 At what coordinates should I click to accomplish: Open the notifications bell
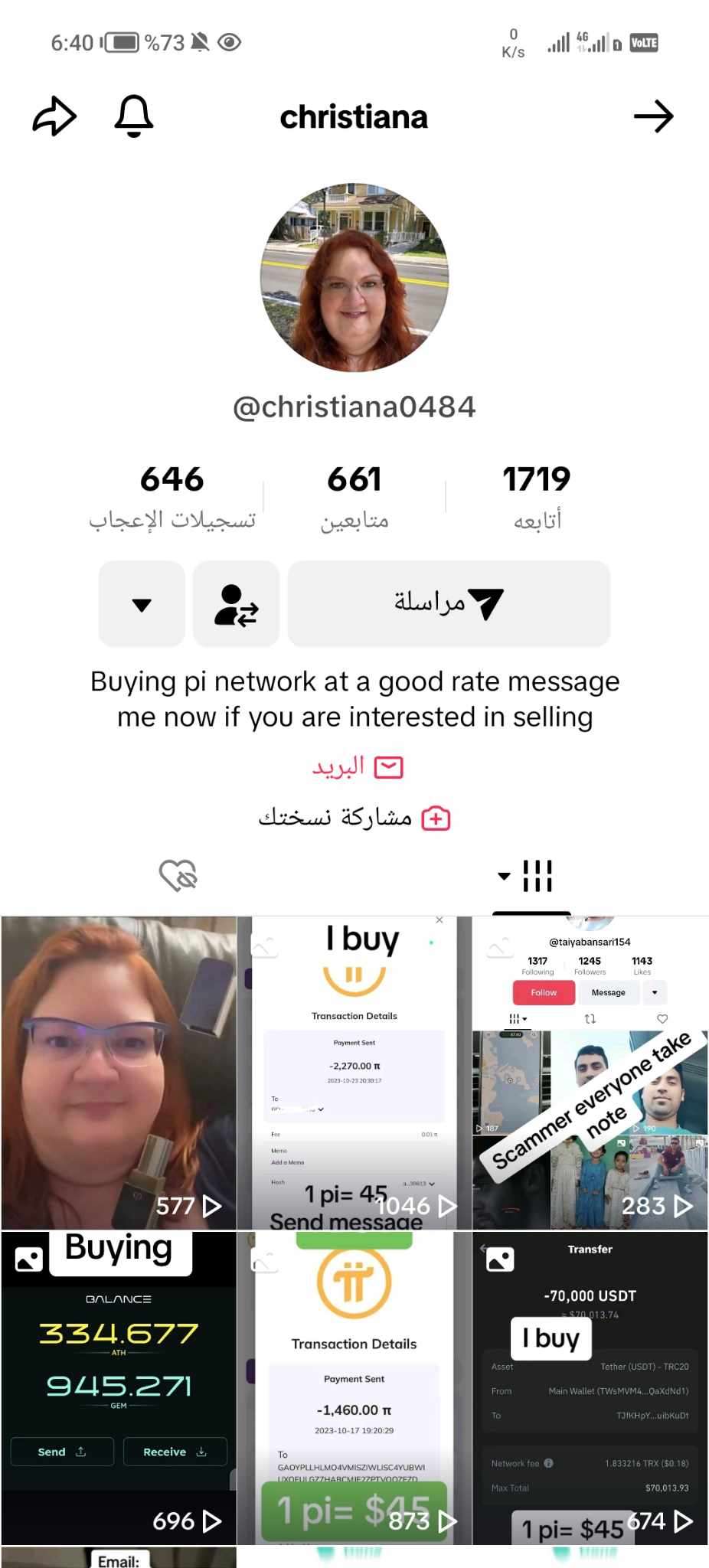coord(134,116)
